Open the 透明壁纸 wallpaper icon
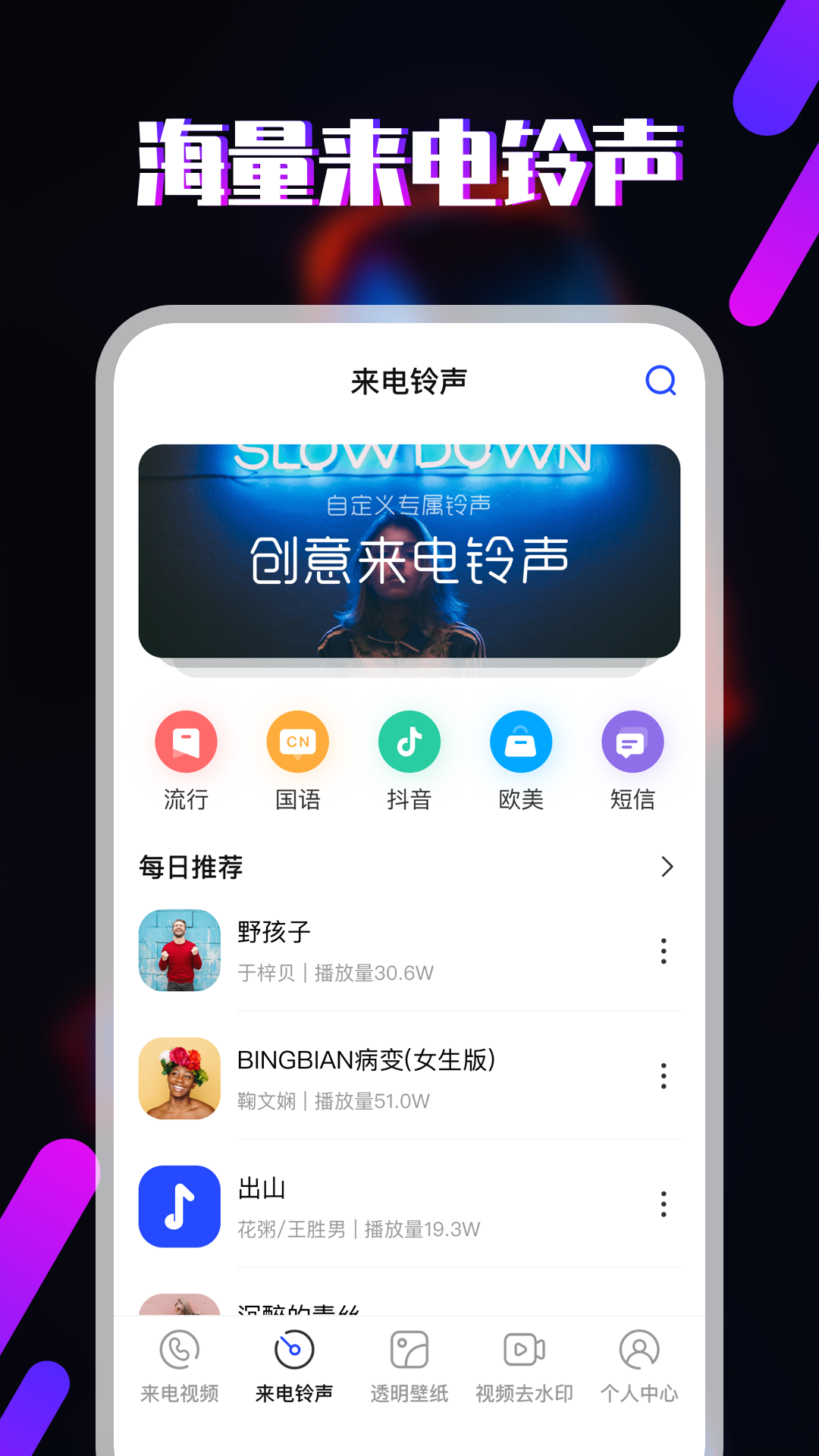 point(409,1365)
